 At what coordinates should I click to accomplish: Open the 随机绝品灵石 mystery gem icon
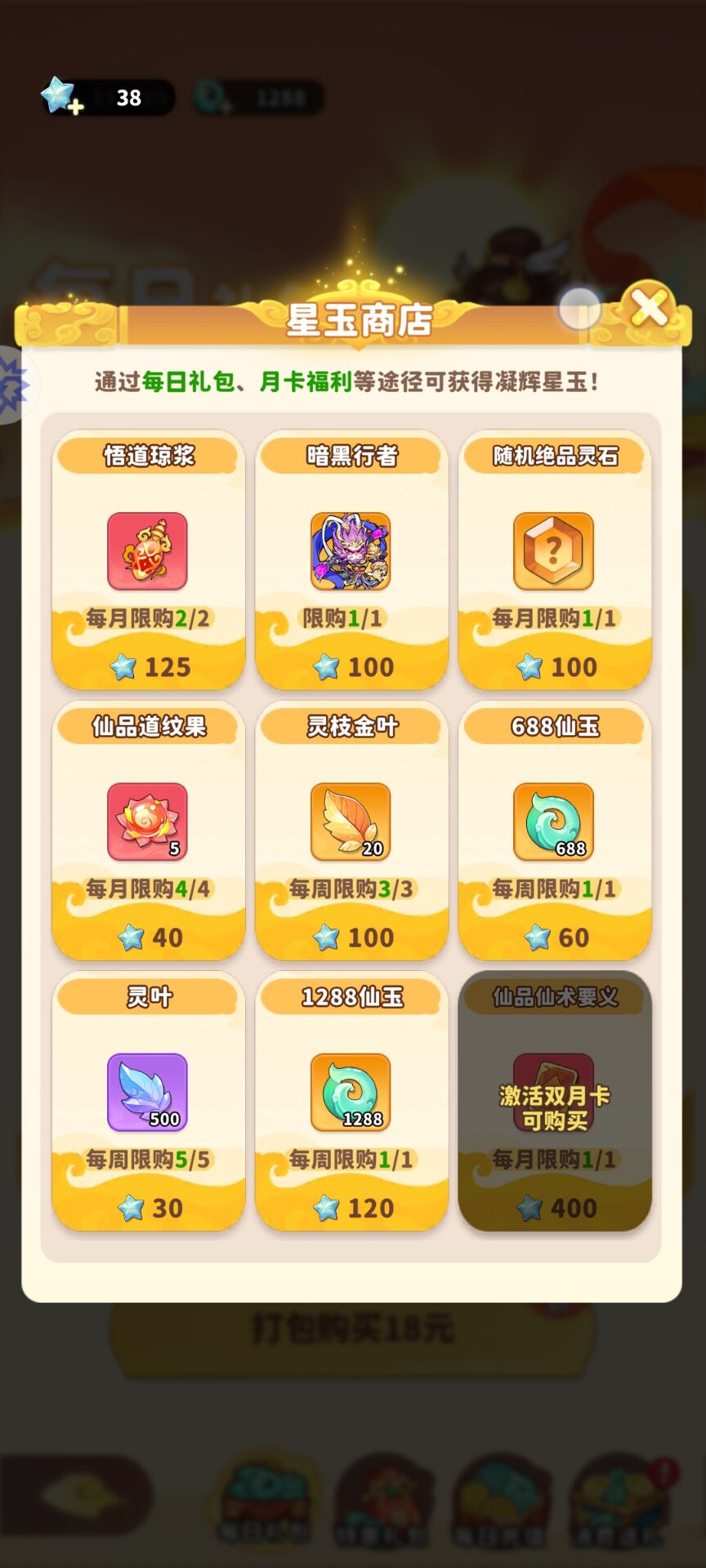coord(554,552)
